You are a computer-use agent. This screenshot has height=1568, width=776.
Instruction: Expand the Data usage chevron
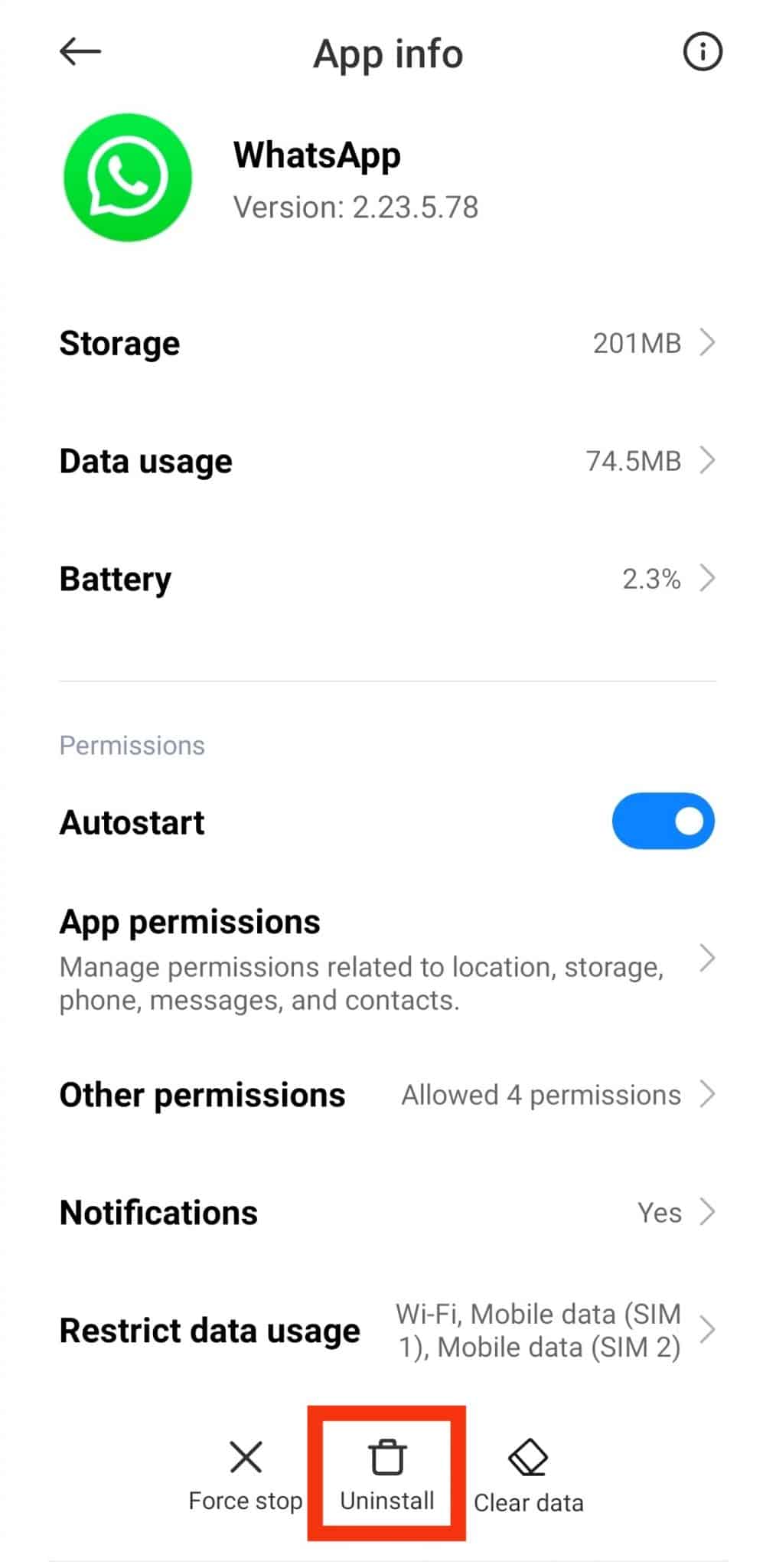coord(707,460)
